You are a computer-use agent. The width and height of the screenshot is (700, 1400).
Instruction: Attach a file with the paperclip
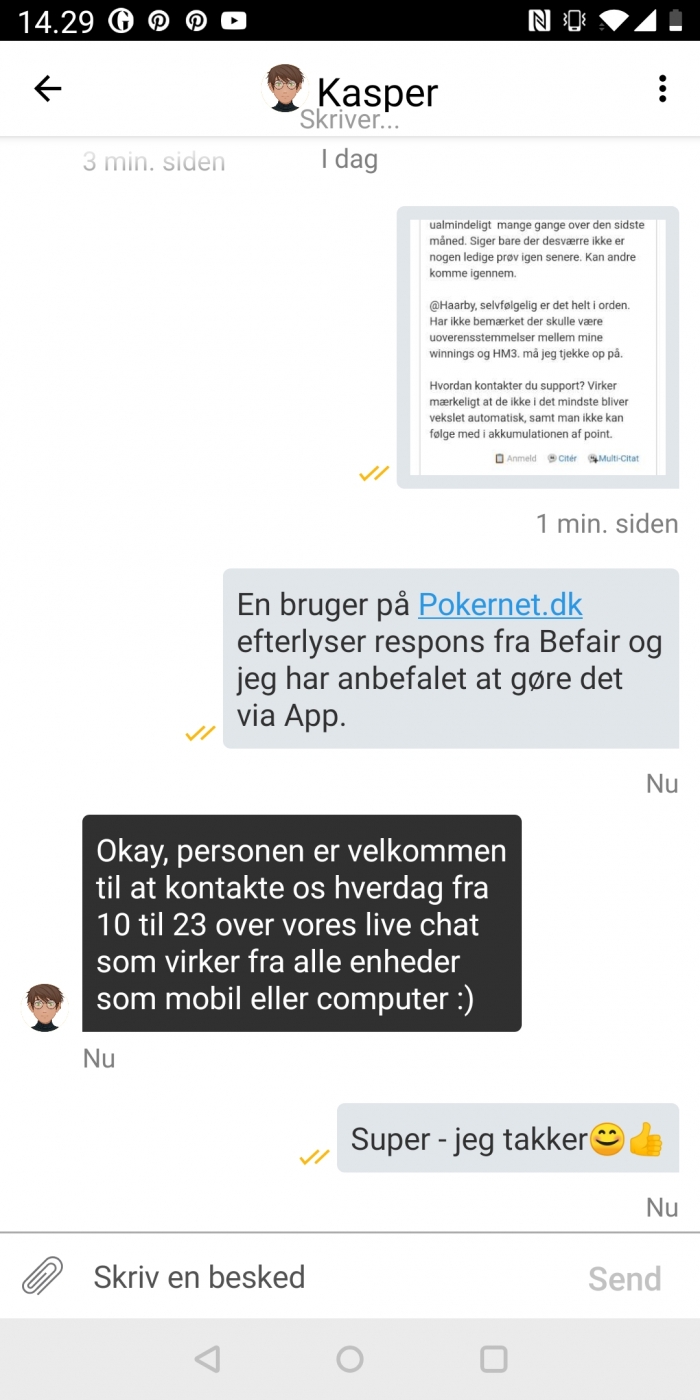[42, 1277]
